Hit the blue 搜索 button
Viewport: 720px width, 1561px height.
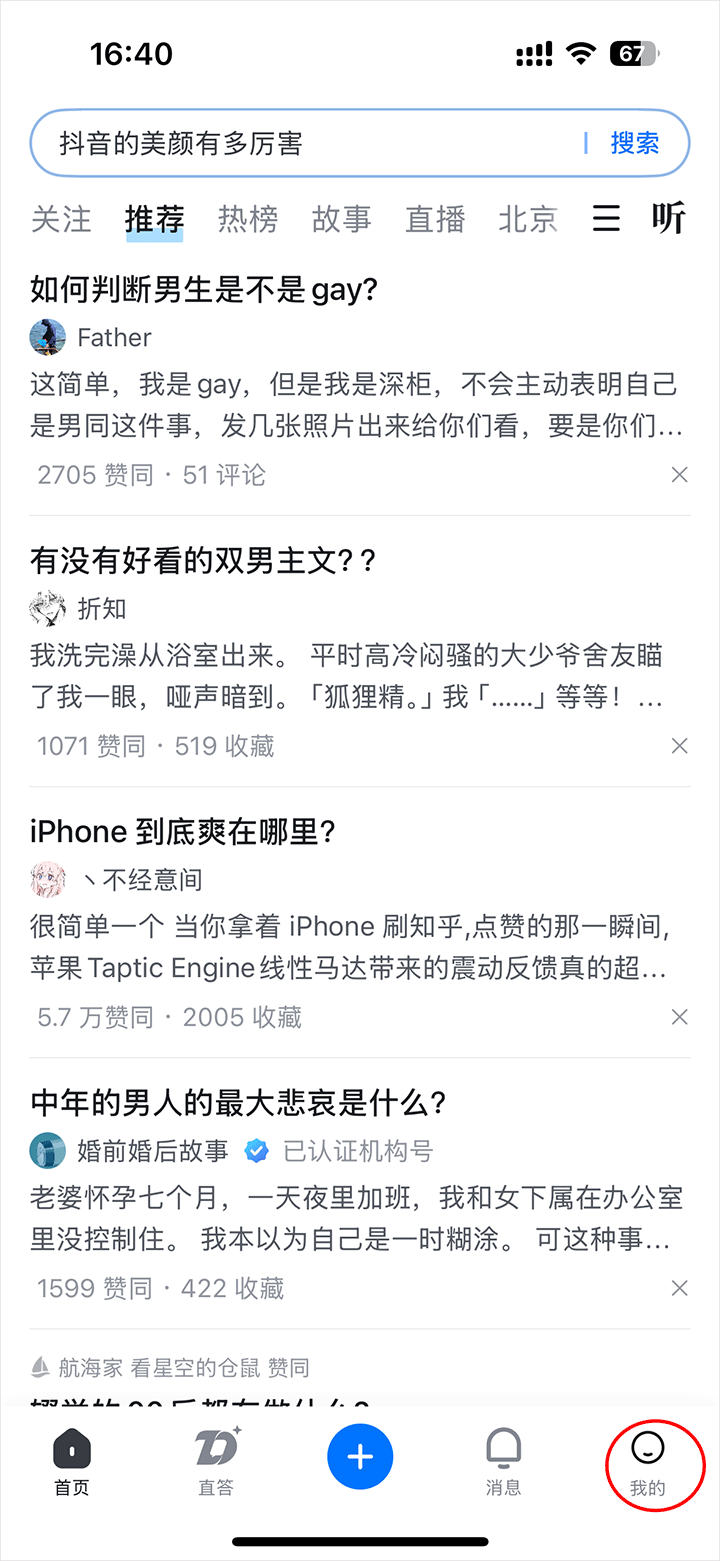[635, 143]
